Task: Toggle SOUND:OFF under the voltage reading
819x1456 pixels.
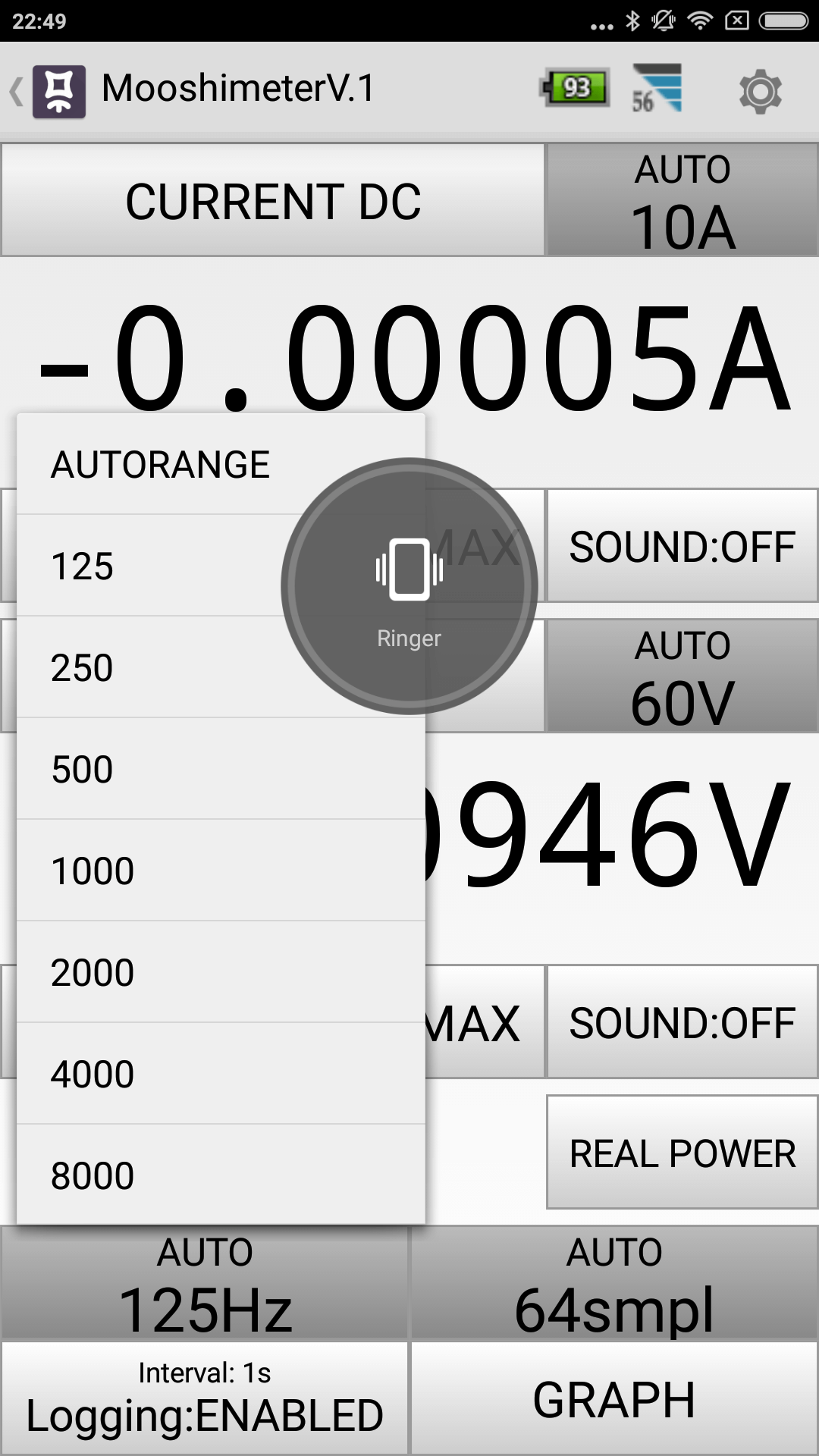Action: [682, 1022]
